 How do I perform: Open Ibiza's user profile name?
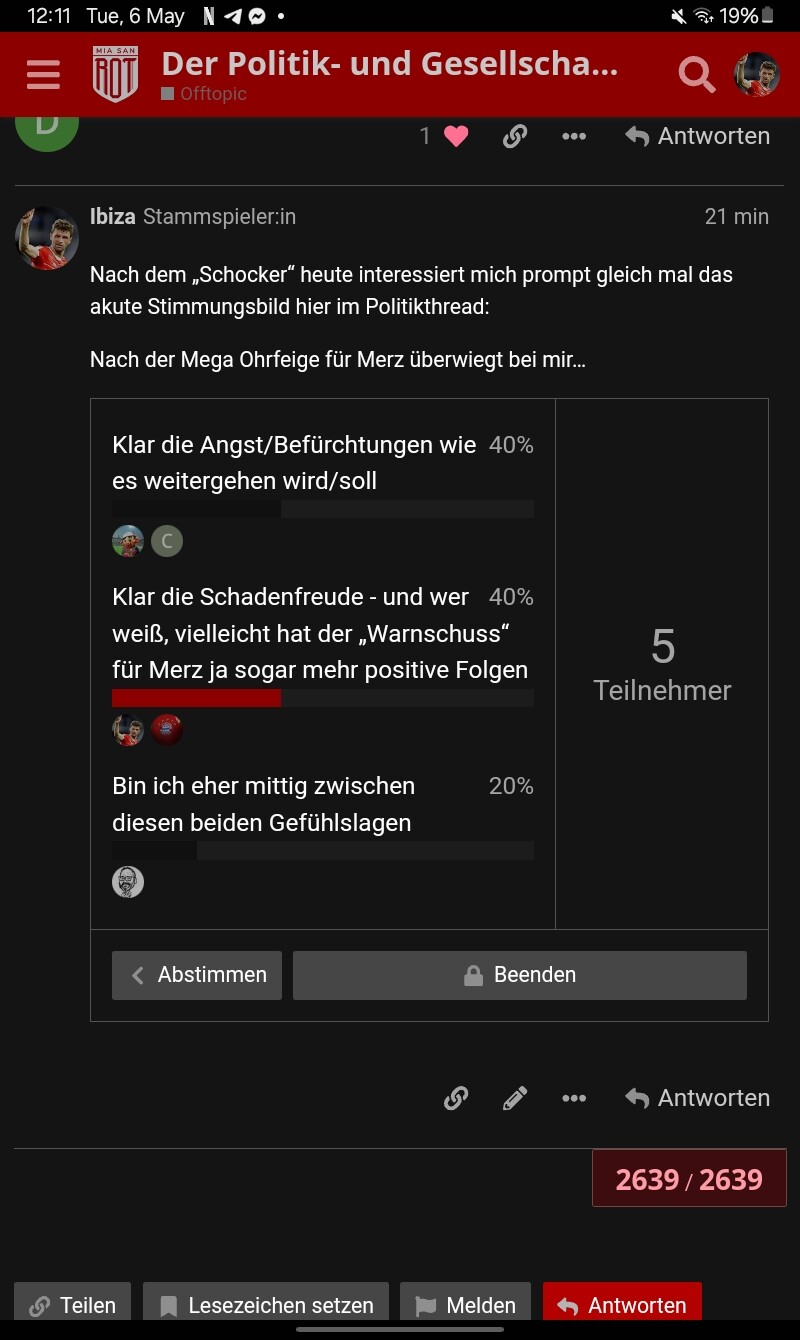113,216
